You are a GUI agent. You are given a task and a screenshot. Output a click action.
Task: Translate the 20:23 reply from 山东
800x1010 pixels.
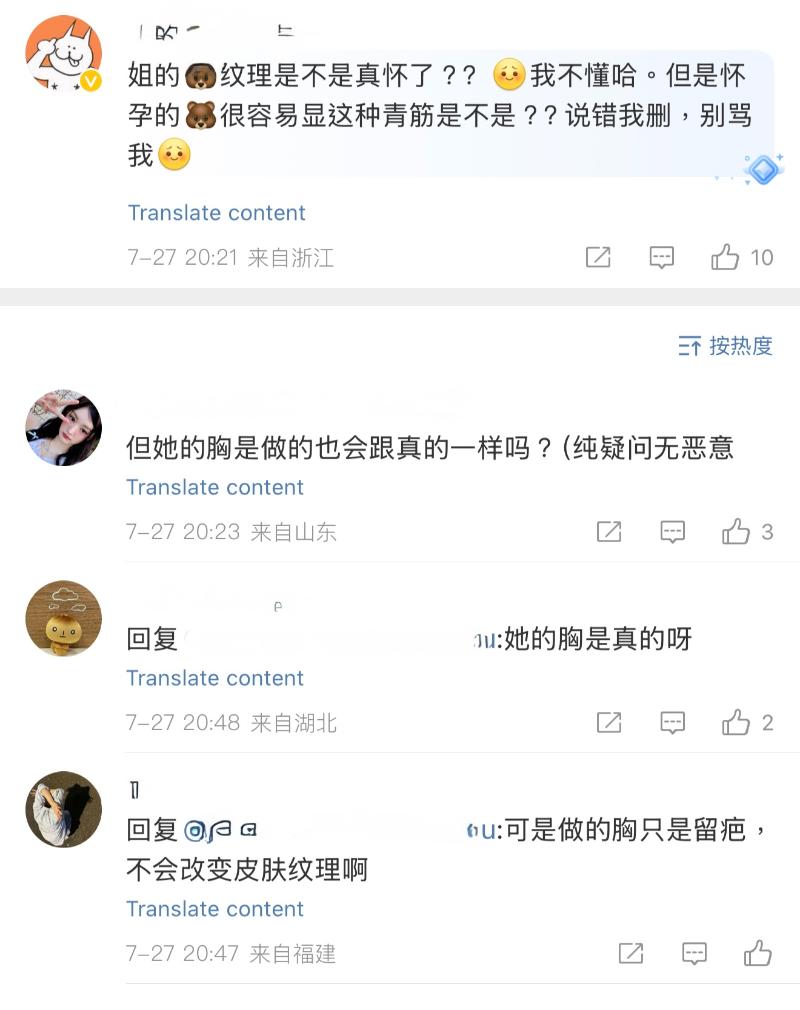coord(215,487)
